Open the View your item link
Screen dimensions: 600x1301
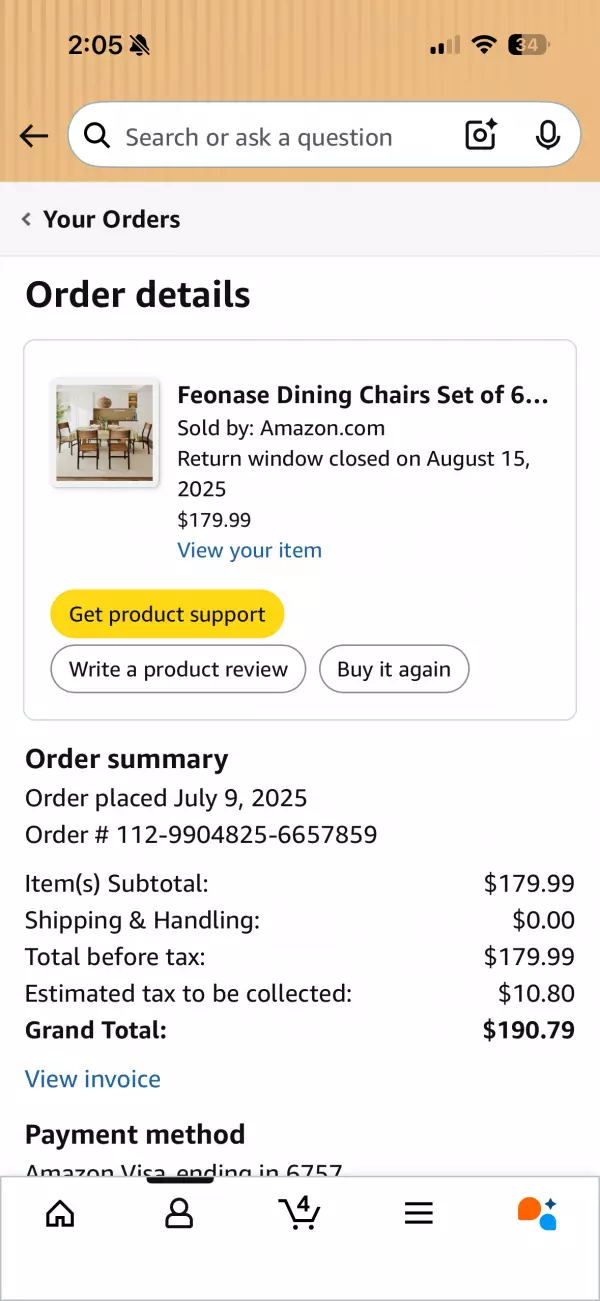(x=249, y=550)
